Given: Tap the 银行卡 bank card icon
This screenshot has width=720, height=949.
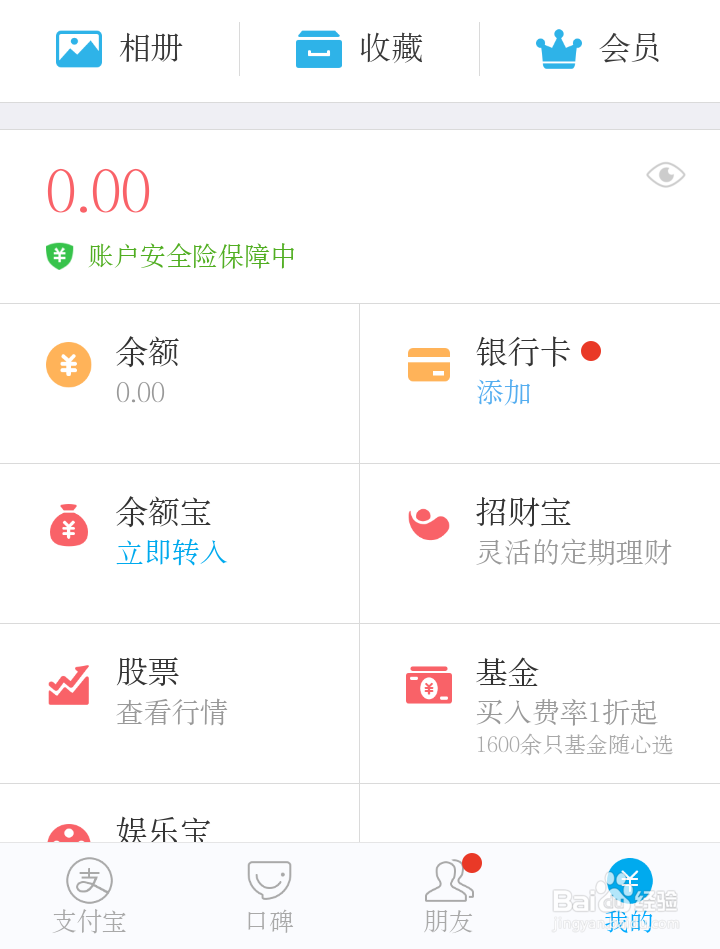Looking at the screenshot, I should 428,363.
